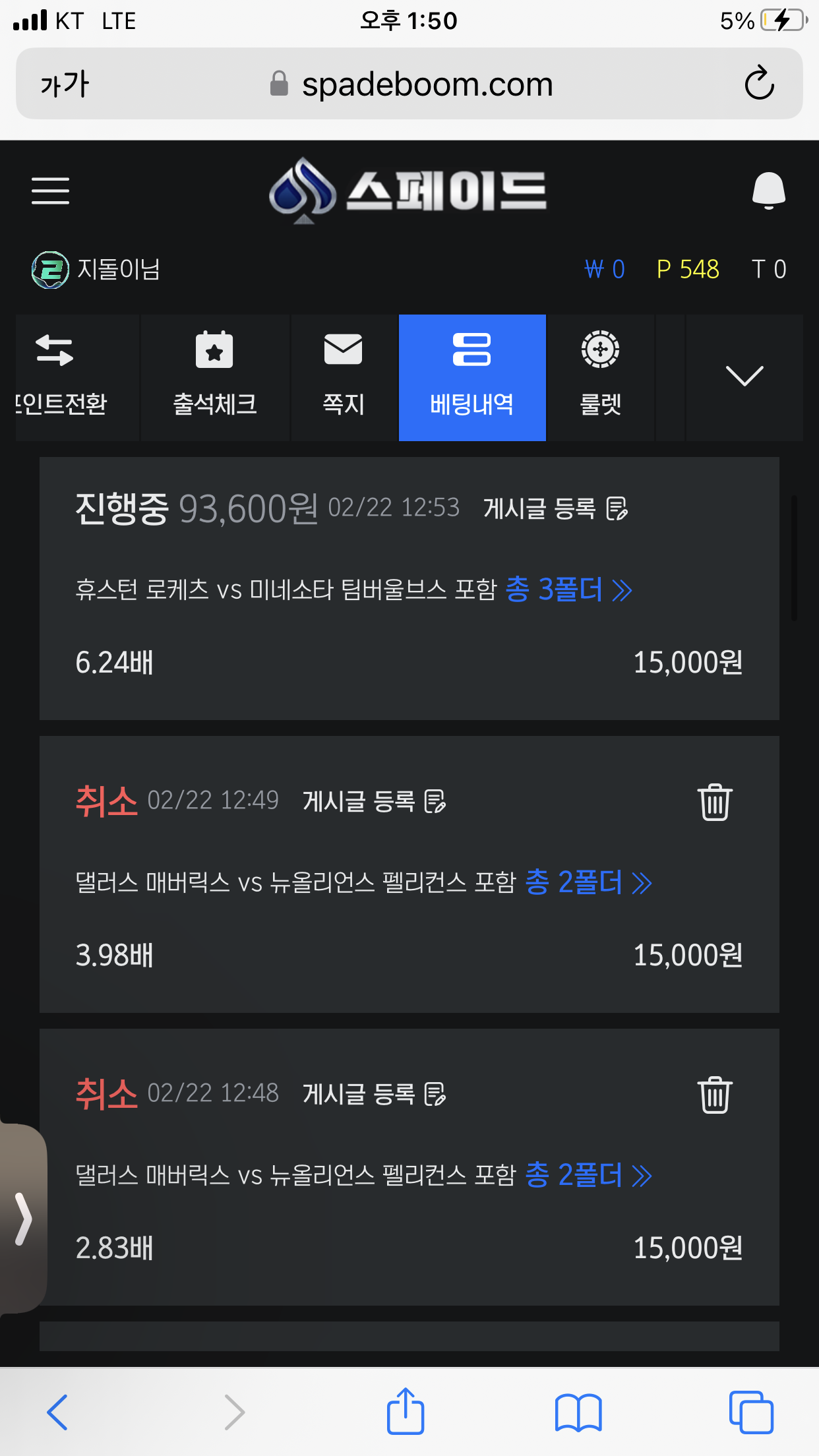
Task: Reload the spadeboom.com page
Action: pyautogui.click(x=759, y=83)
